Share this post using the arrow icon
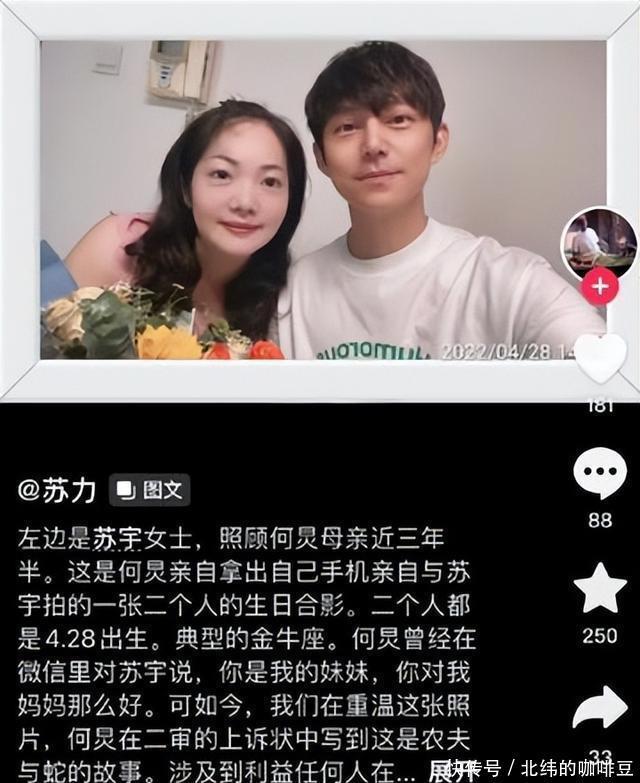Screen dimensions: 640x783 pyautogui.click(x=600, y=707)
